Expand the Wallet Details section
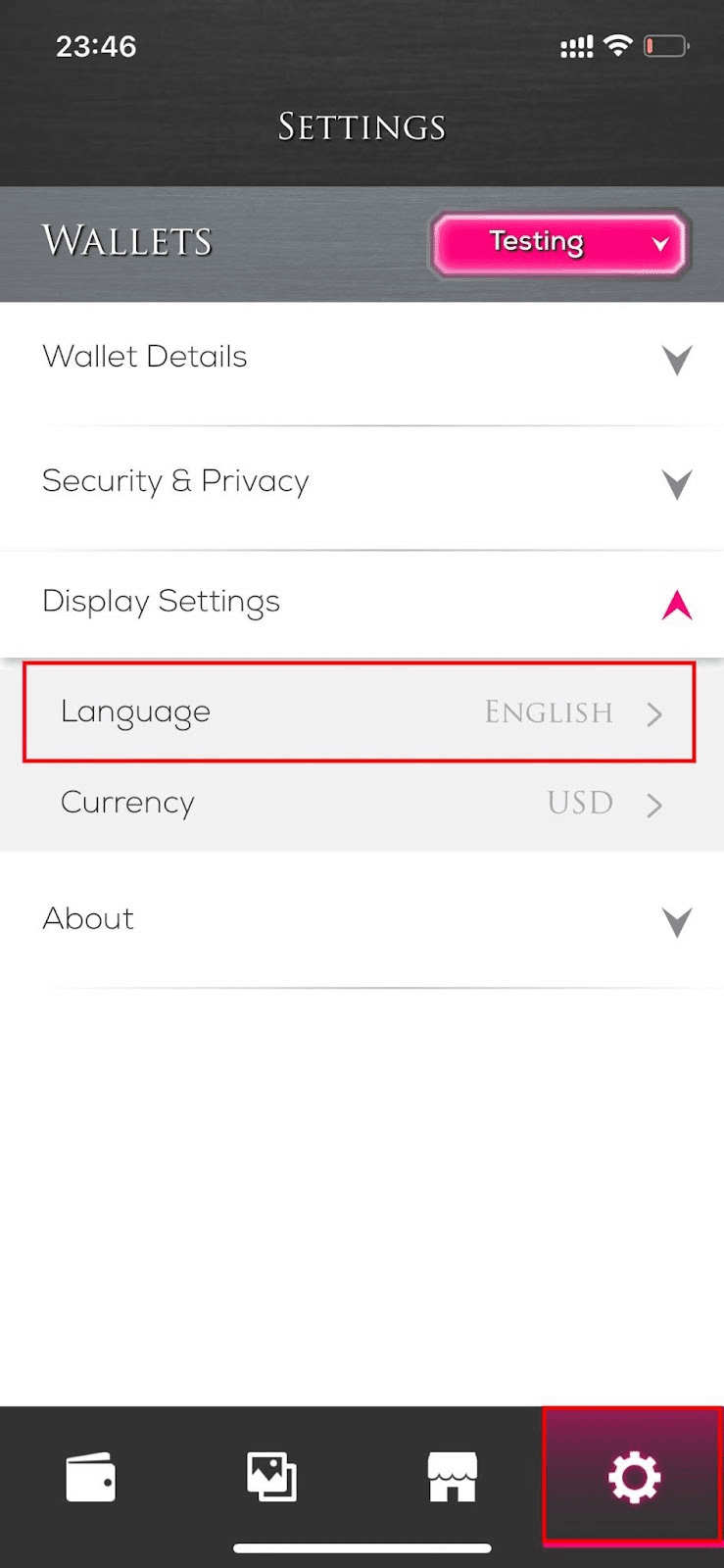 362,359
